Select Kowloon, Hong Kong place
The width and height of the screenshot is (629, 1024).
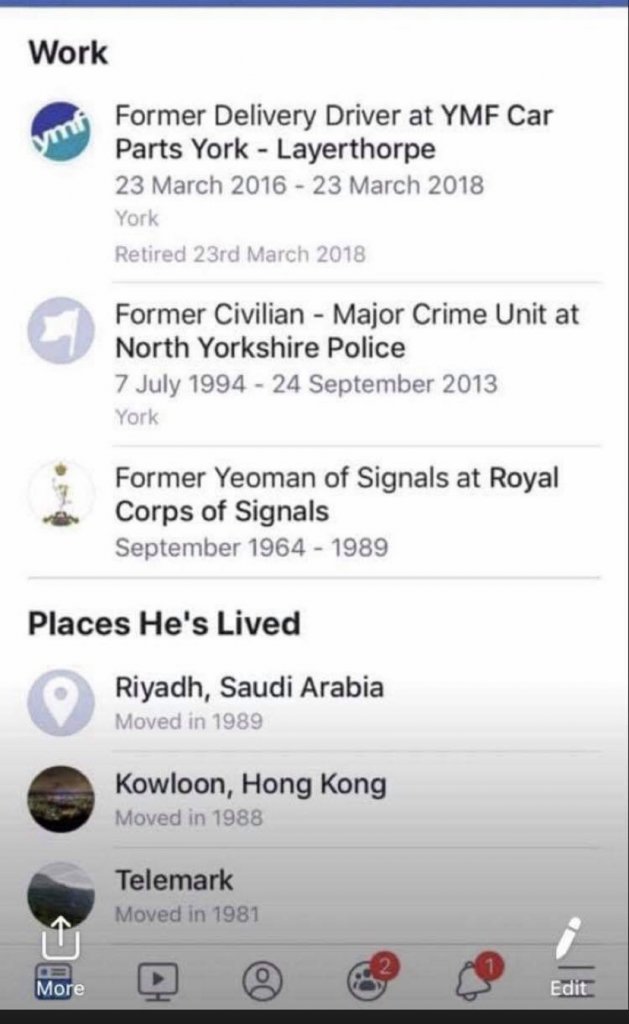pos(250,784)
